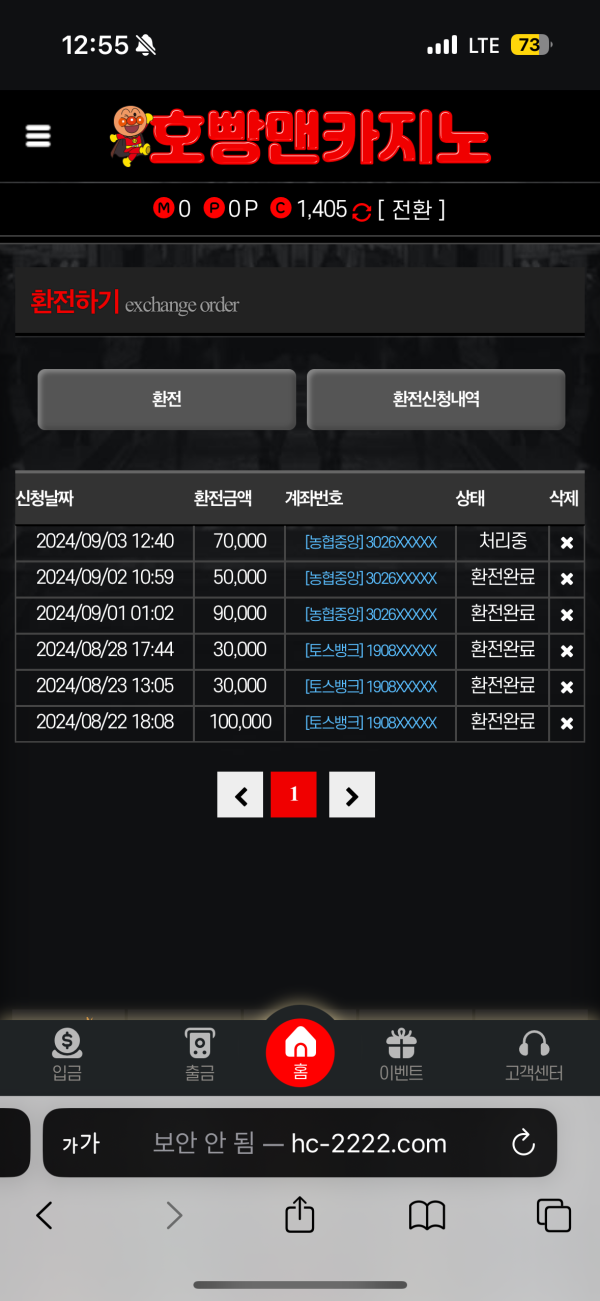
Task: Delete the 2024/09/03 12:40 request
Action: [x=566, y=543]
